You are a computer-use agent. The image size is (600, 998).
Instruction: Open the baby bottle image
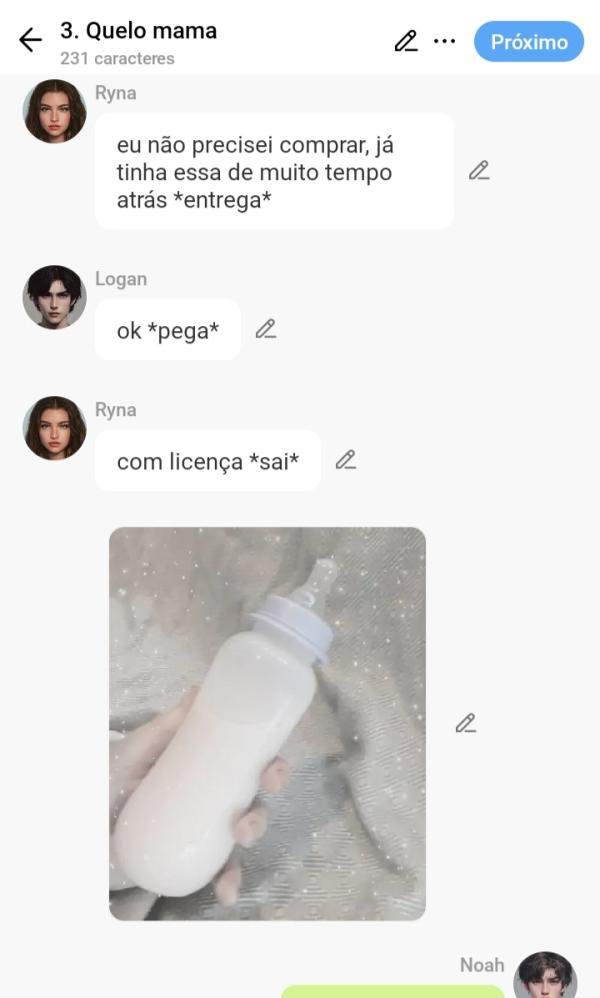pos(267,723)
